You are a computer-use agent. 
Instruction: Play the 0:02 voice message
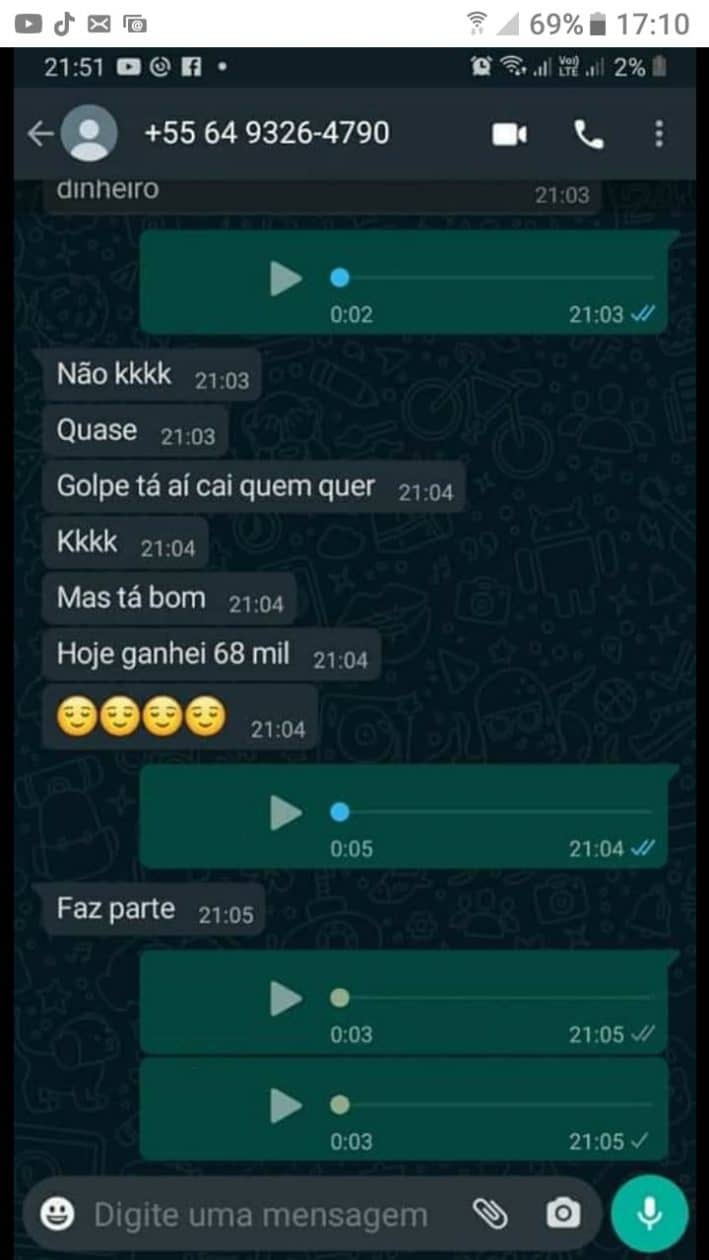[286, 279]
